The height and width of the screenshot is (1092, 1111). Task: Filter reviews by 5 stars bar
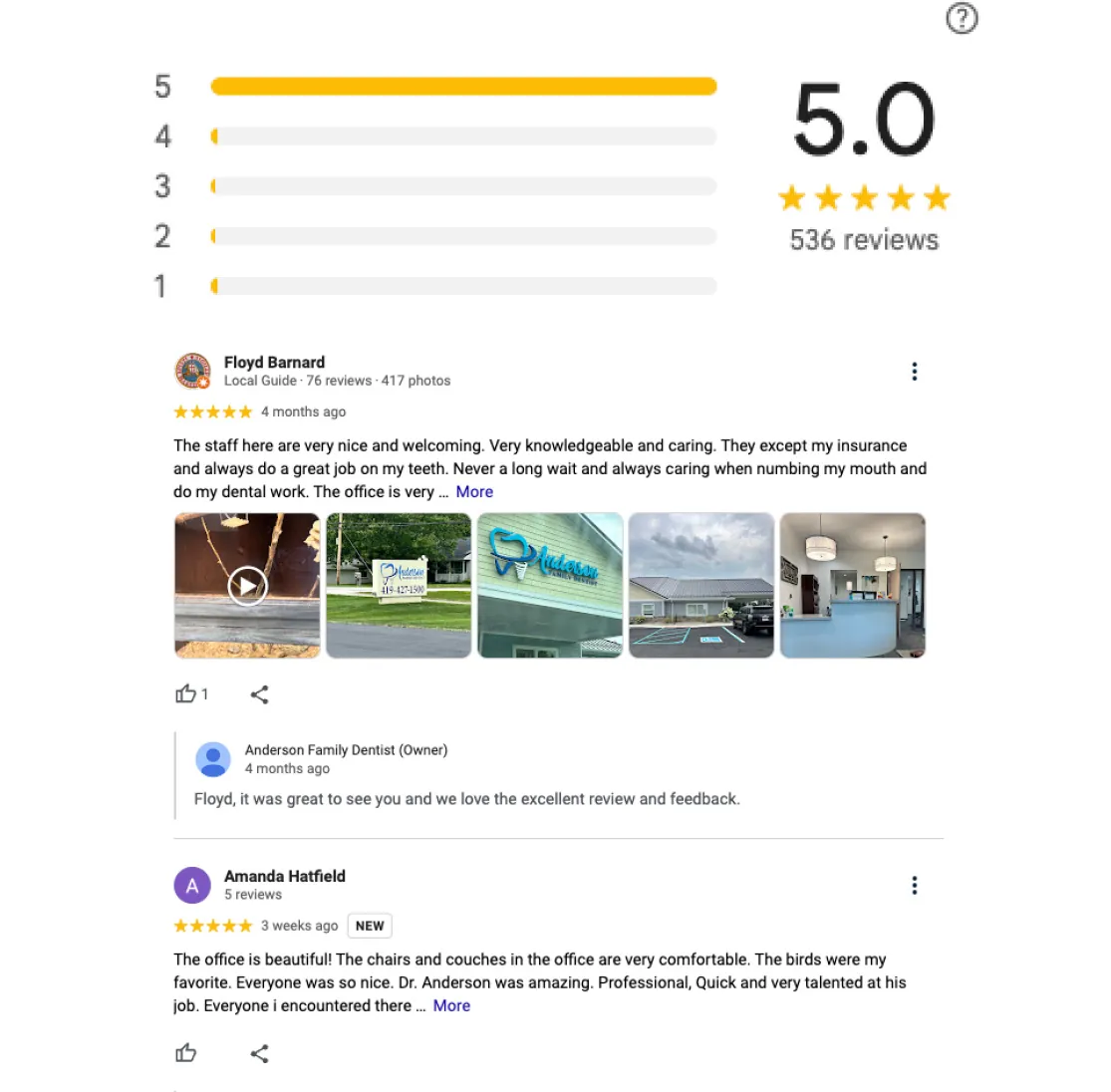463,87
